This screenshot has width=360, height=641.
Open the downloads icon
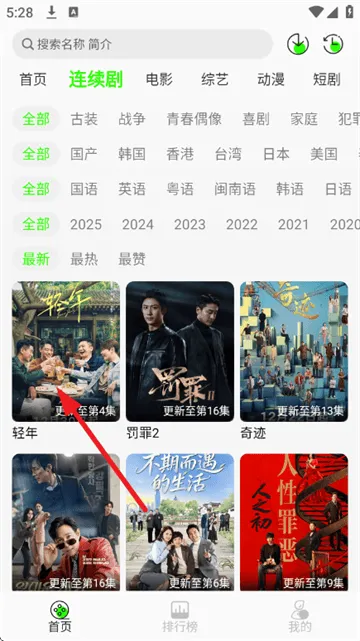click(298, 44)
